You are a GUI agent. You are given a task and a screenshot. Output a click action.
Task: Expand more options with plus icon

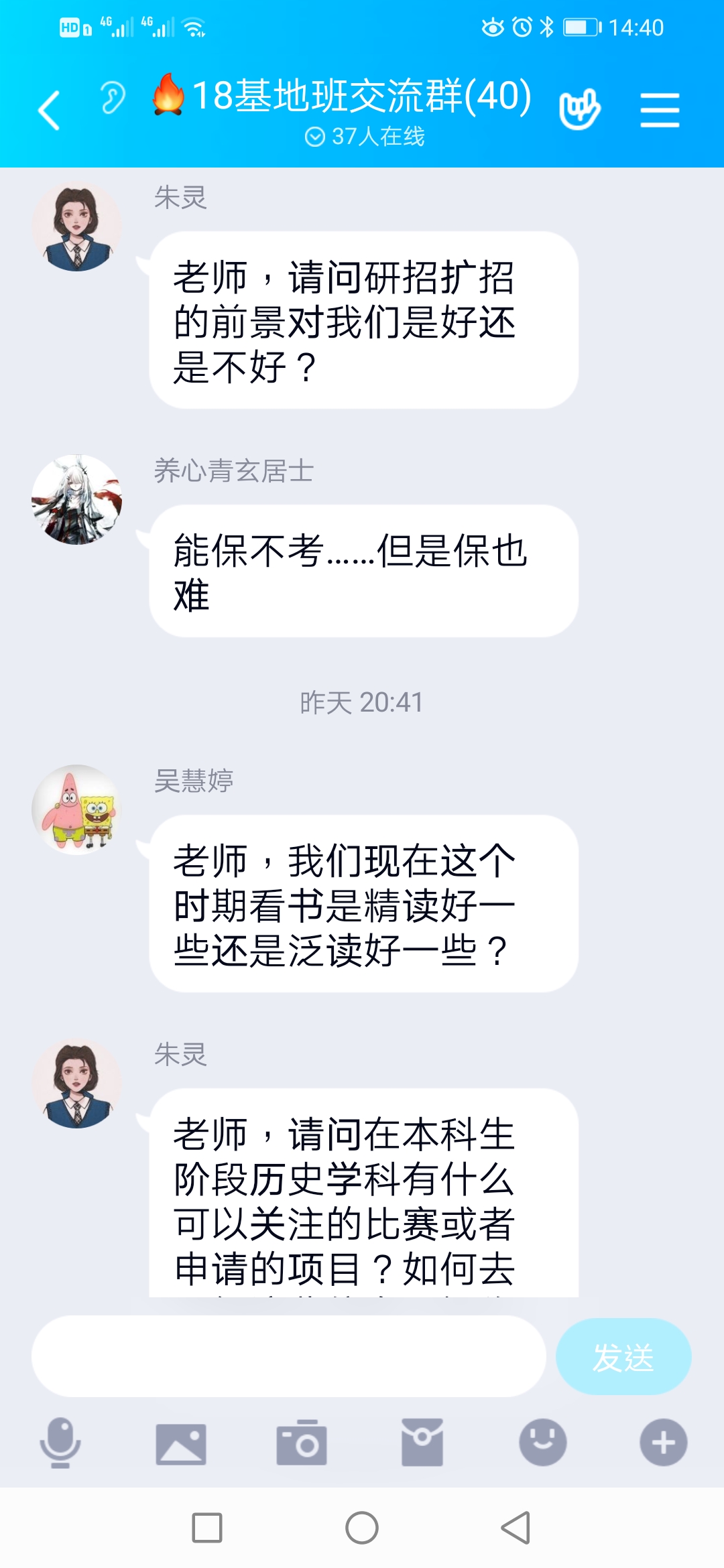[663, 1442]
